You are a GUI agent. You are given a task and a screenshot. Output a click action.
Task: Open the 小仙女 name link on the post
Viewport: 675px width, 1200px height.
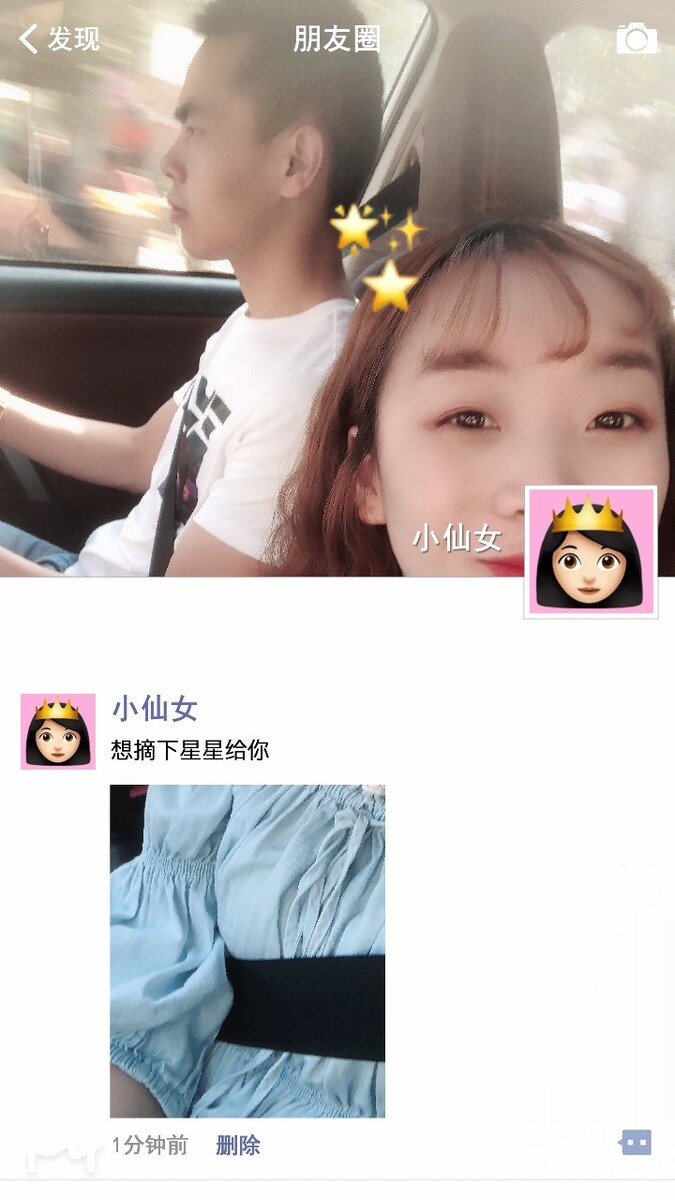[x=154, y=709]
